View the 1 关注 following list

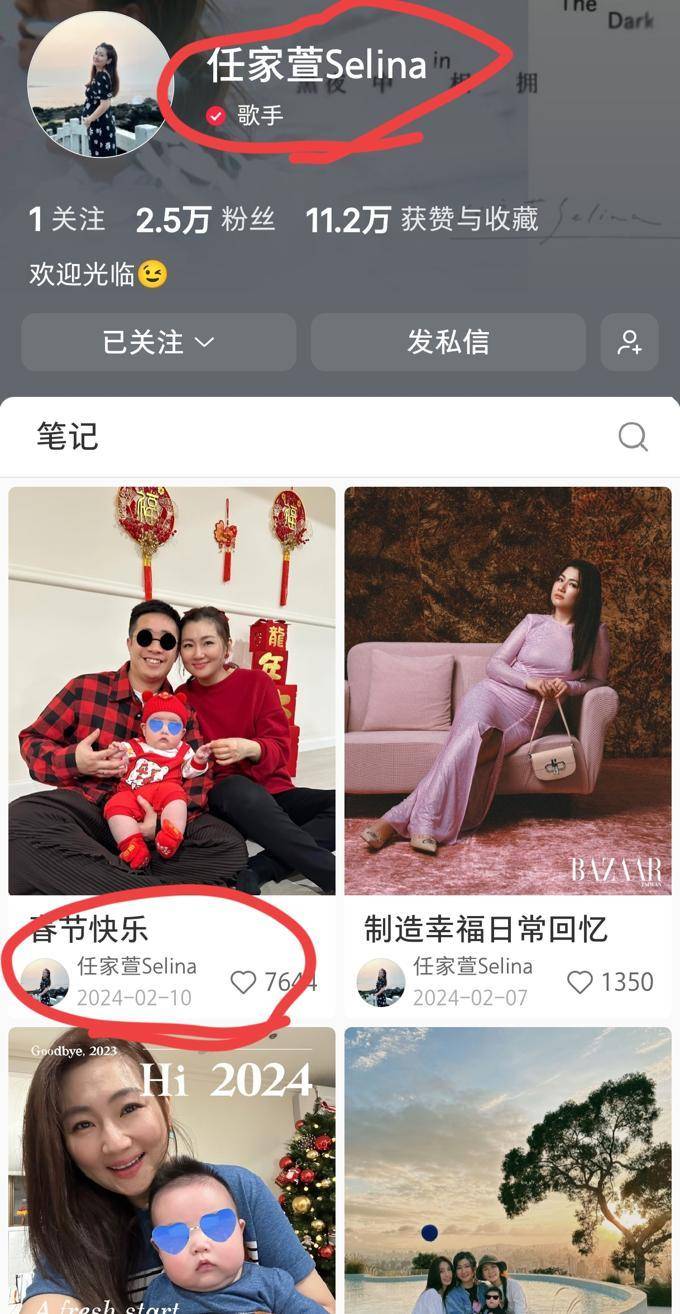click(67, 220)
